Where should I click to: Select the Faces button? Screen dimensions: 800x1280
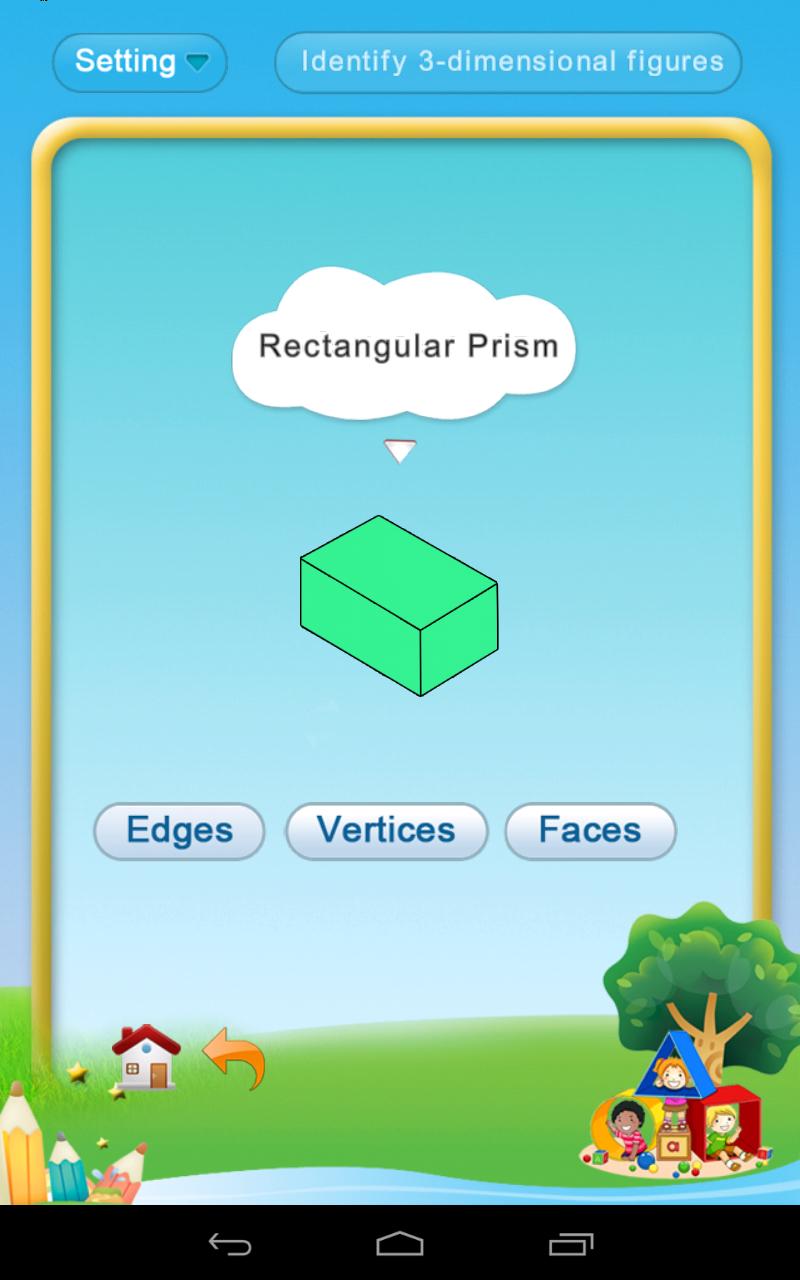coord(590,831)
